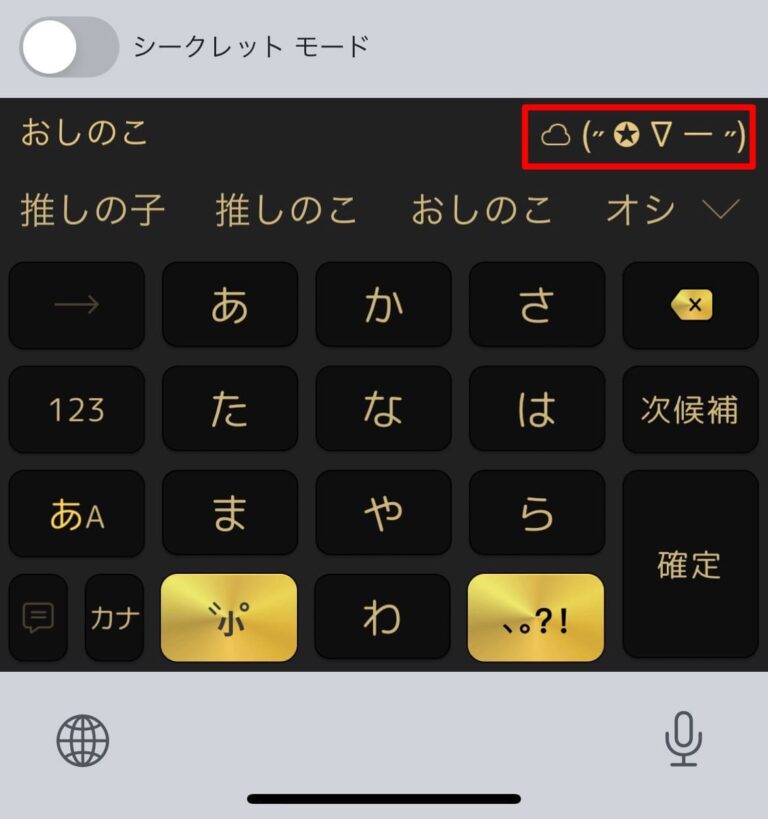Confirm input with the 確定 button
Screen dimensions: 768x819
tap(690, 565)
